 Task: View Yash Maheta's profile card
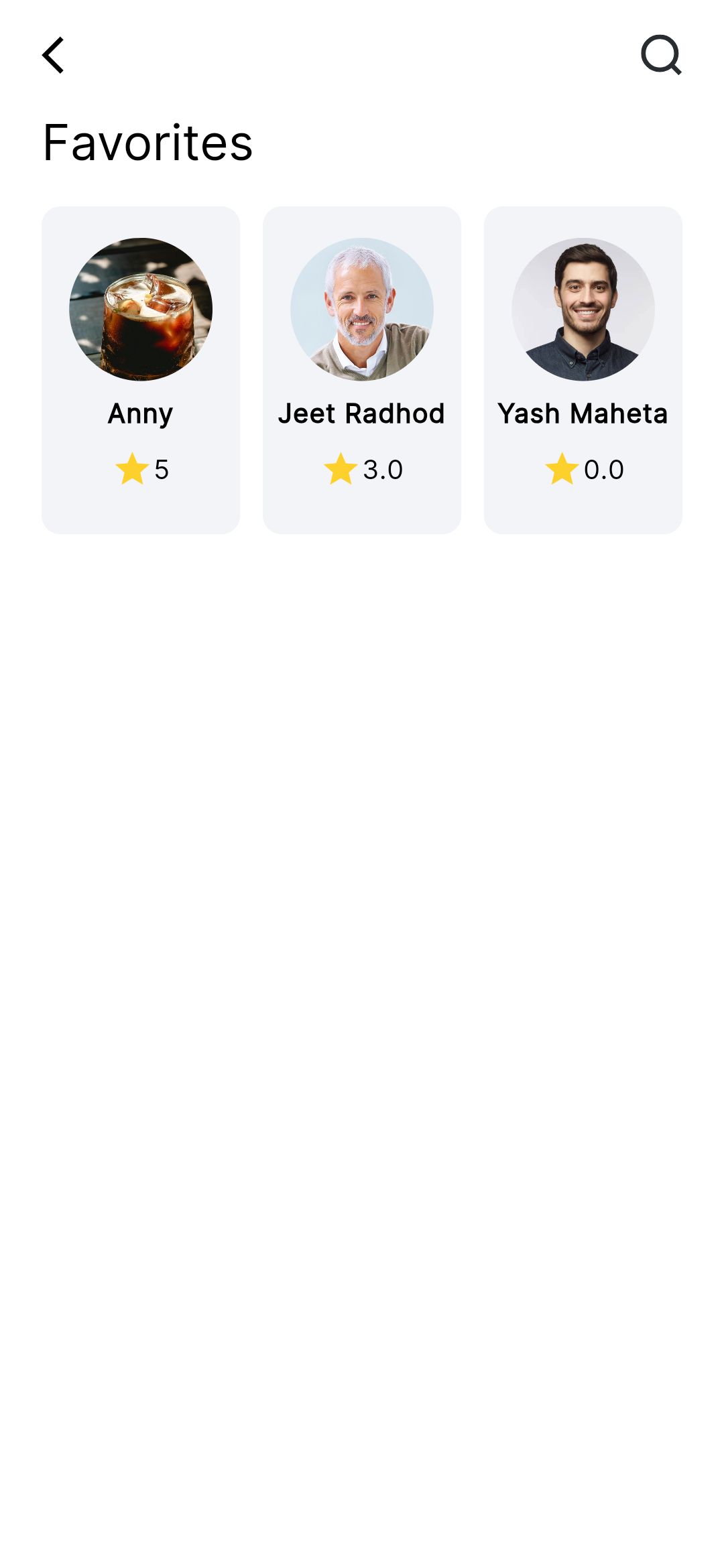(x=583, y=370)
